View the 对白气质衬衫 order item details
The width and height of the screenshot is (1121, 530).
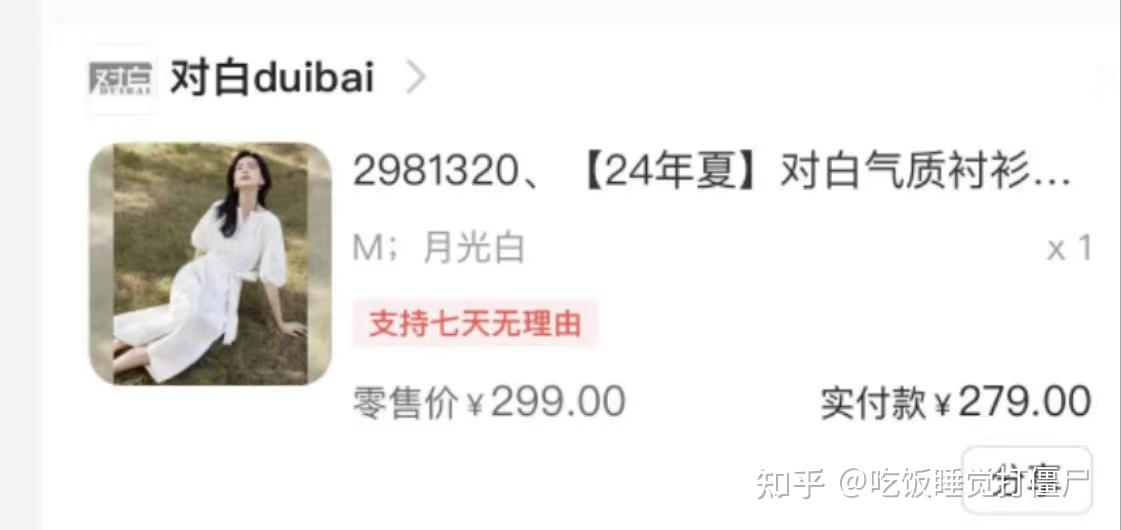click(710, 174)
